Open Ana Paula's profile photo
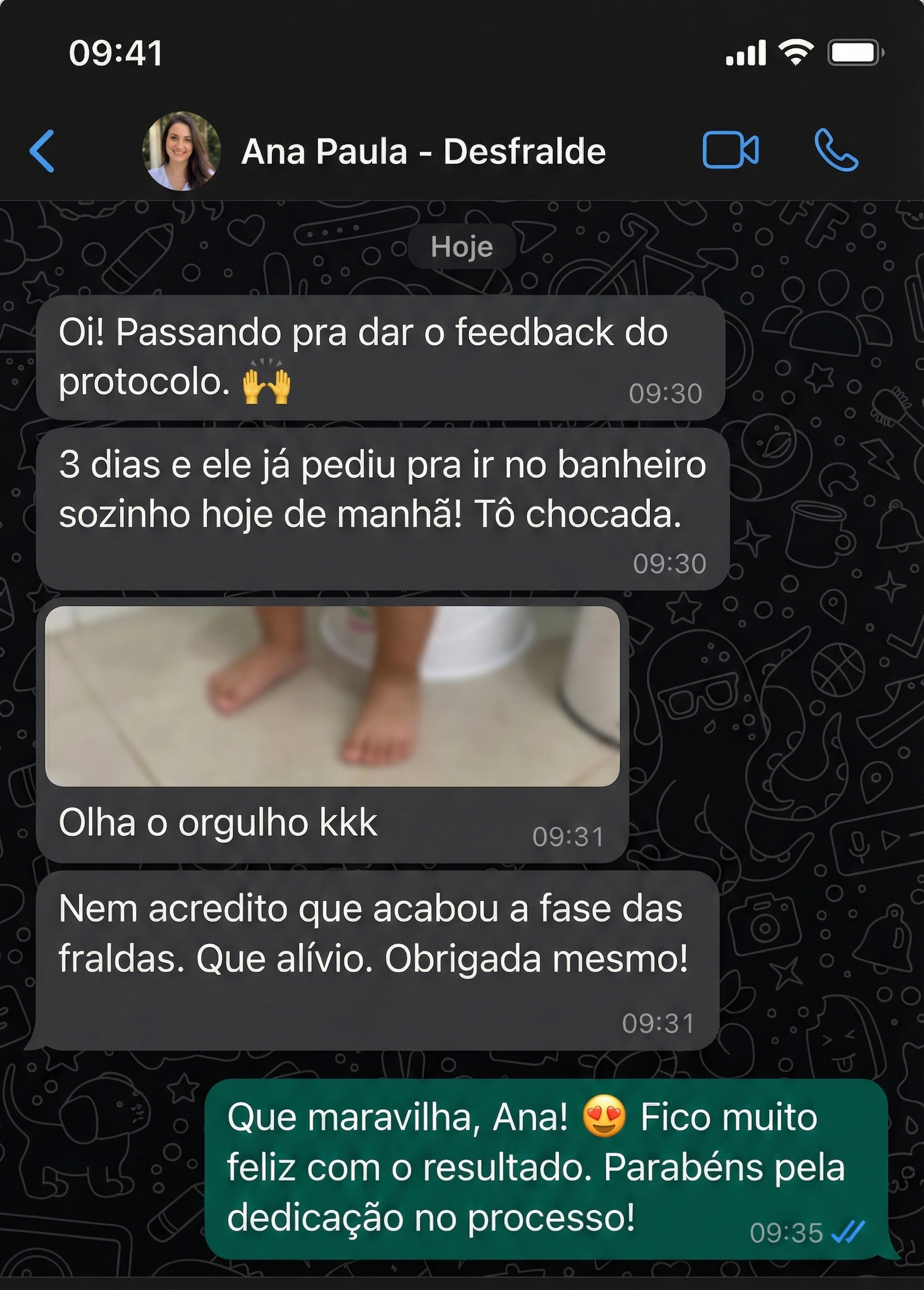The width and height of the screenshot is (924, 1290). [x=180, y=151]
